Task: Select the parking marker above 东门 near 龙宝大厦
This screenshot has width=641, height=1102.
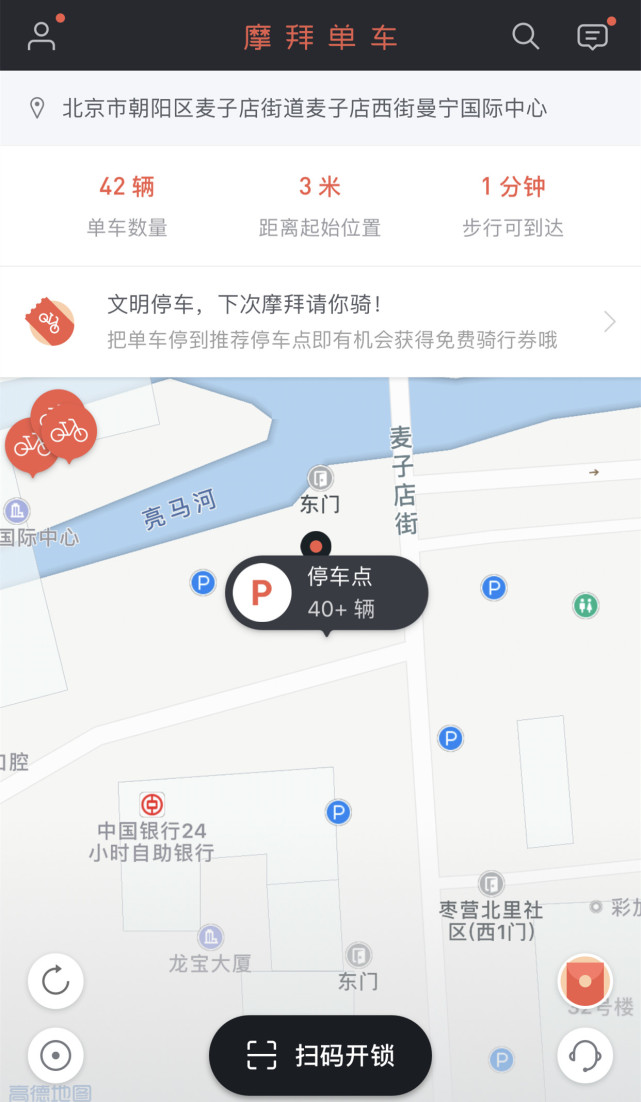Action: tap(338, 812)
